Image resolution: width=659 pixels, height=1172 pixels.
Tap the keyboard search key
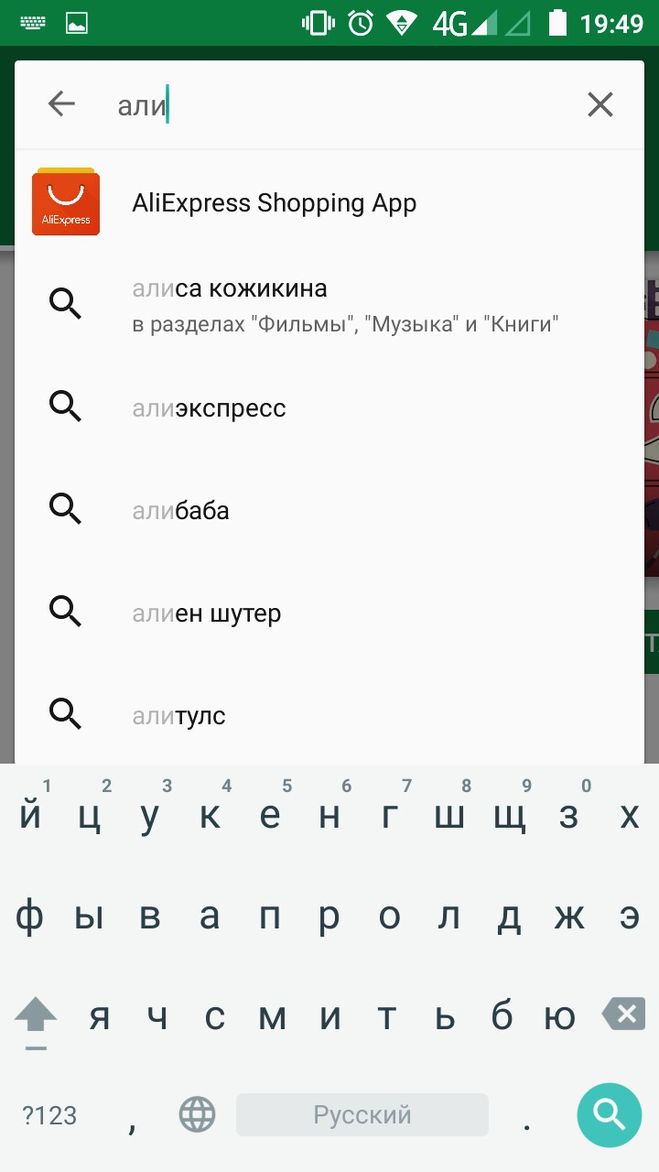click(x=608, y=1114)
